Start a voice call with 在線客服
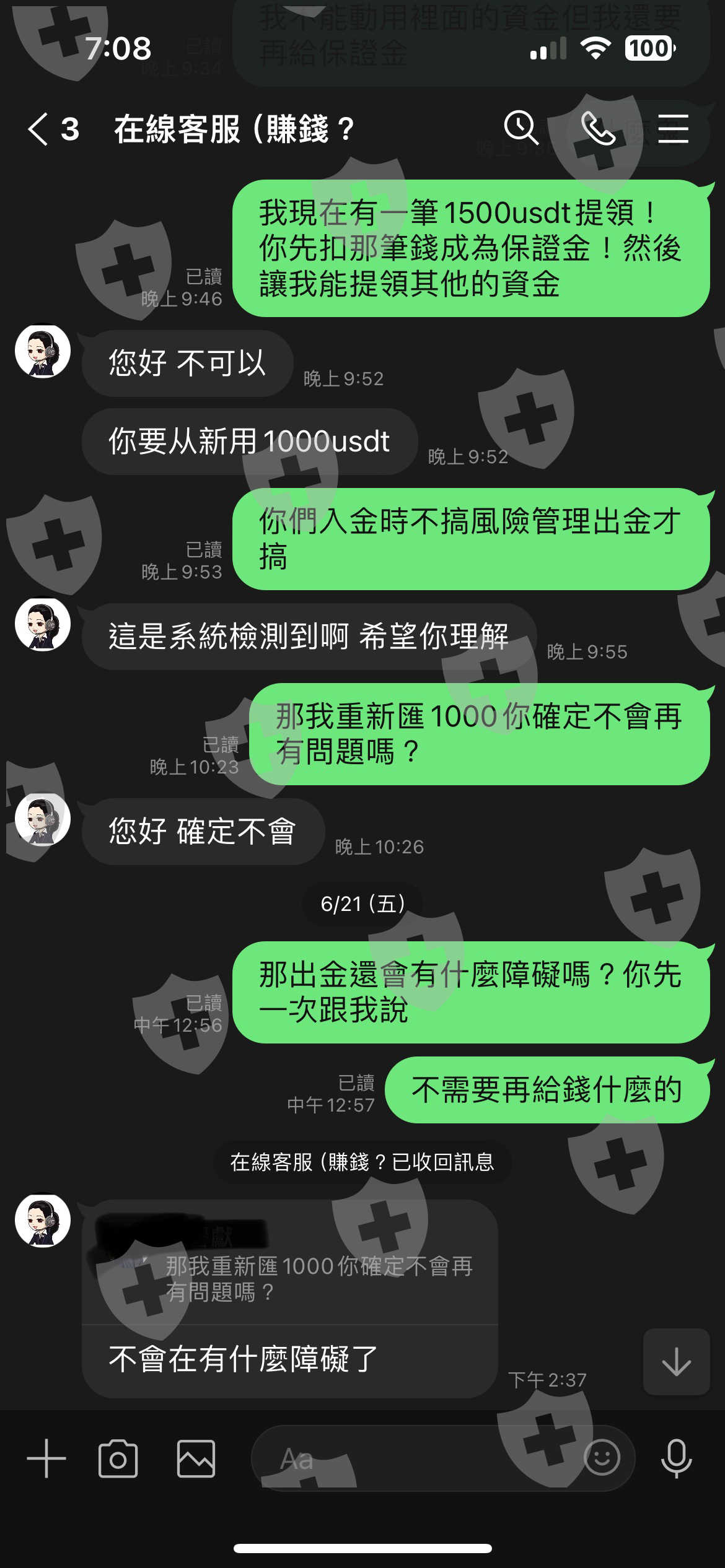The width and height of the screenshot is (725, 1568). pyautogui.click(x=598, y=128)
